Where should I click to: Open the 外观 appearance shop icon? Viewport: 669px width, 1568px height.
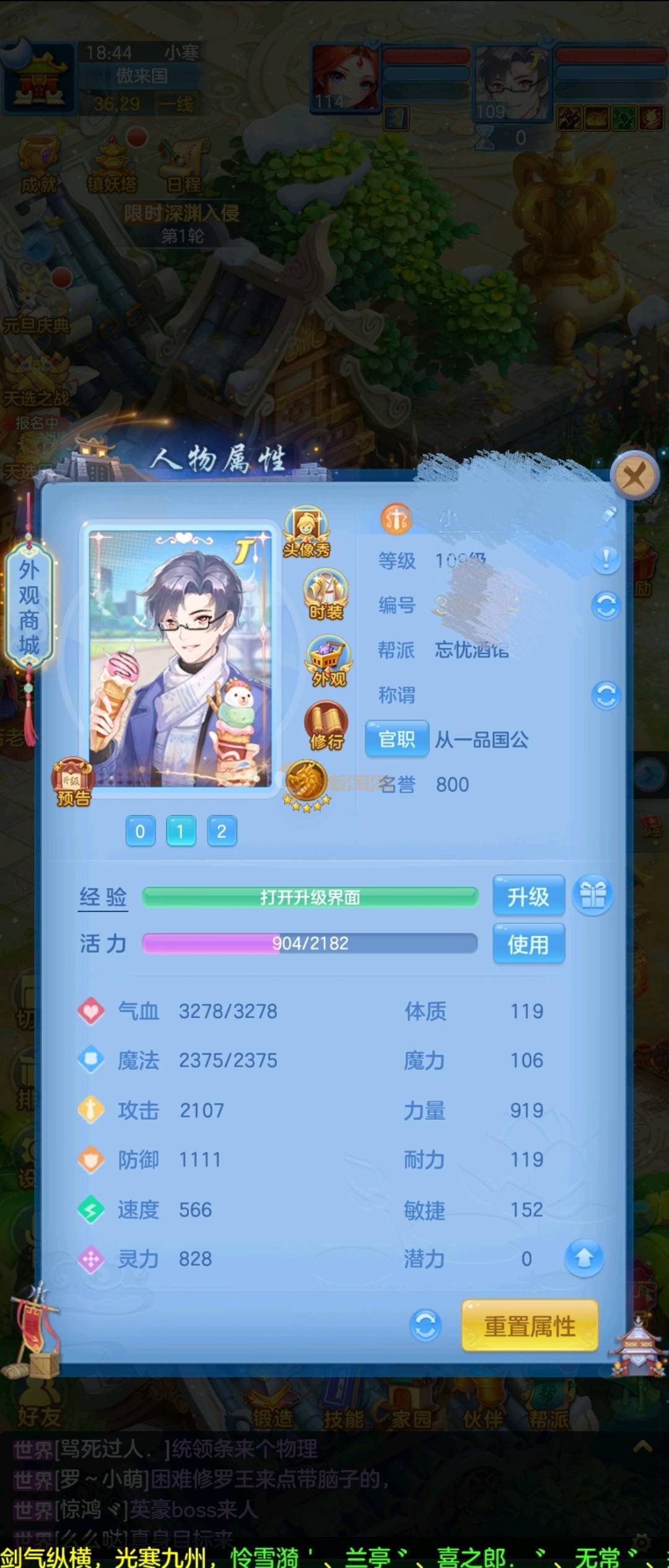pyautogui.click(x=328, y=661)
